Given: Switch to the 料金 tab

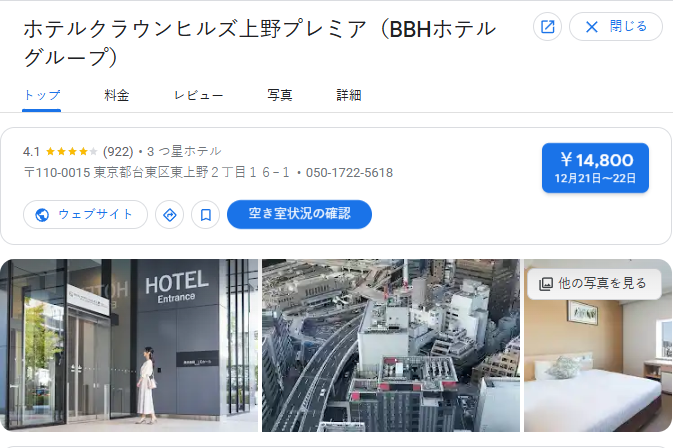Looking at the screenshot, I should (x=116, y=95).
